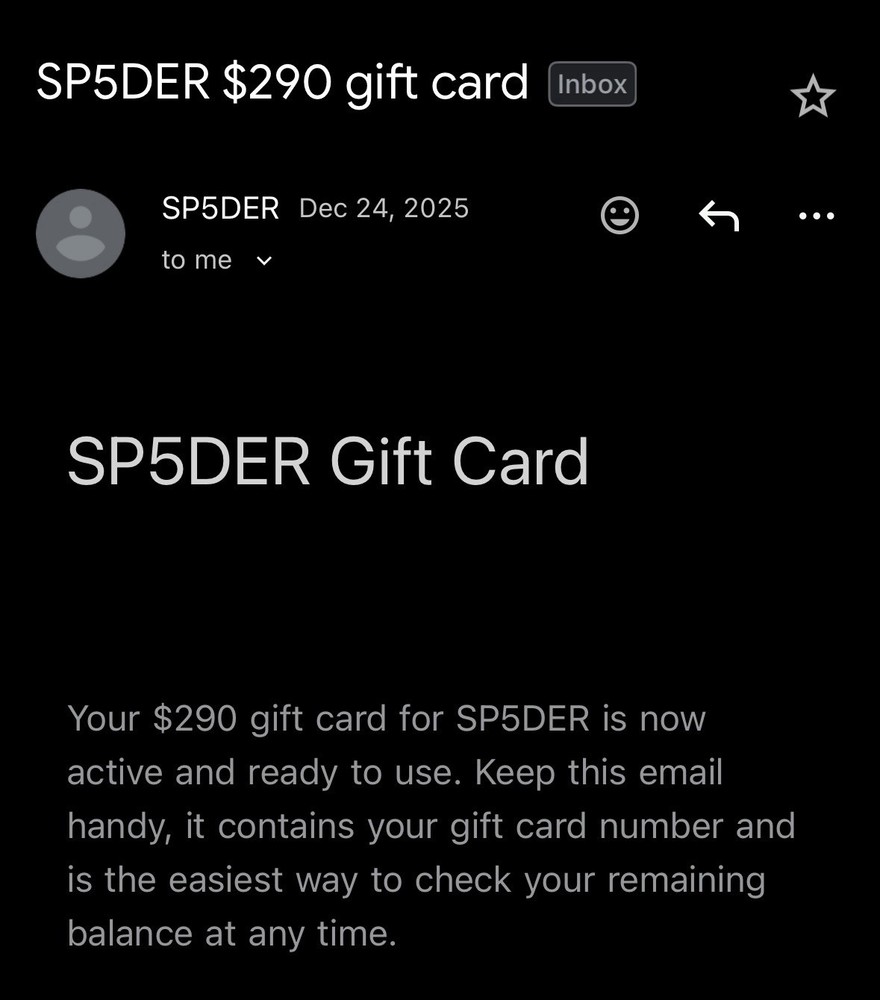Open message options via the overflow icon

[816, 216]
